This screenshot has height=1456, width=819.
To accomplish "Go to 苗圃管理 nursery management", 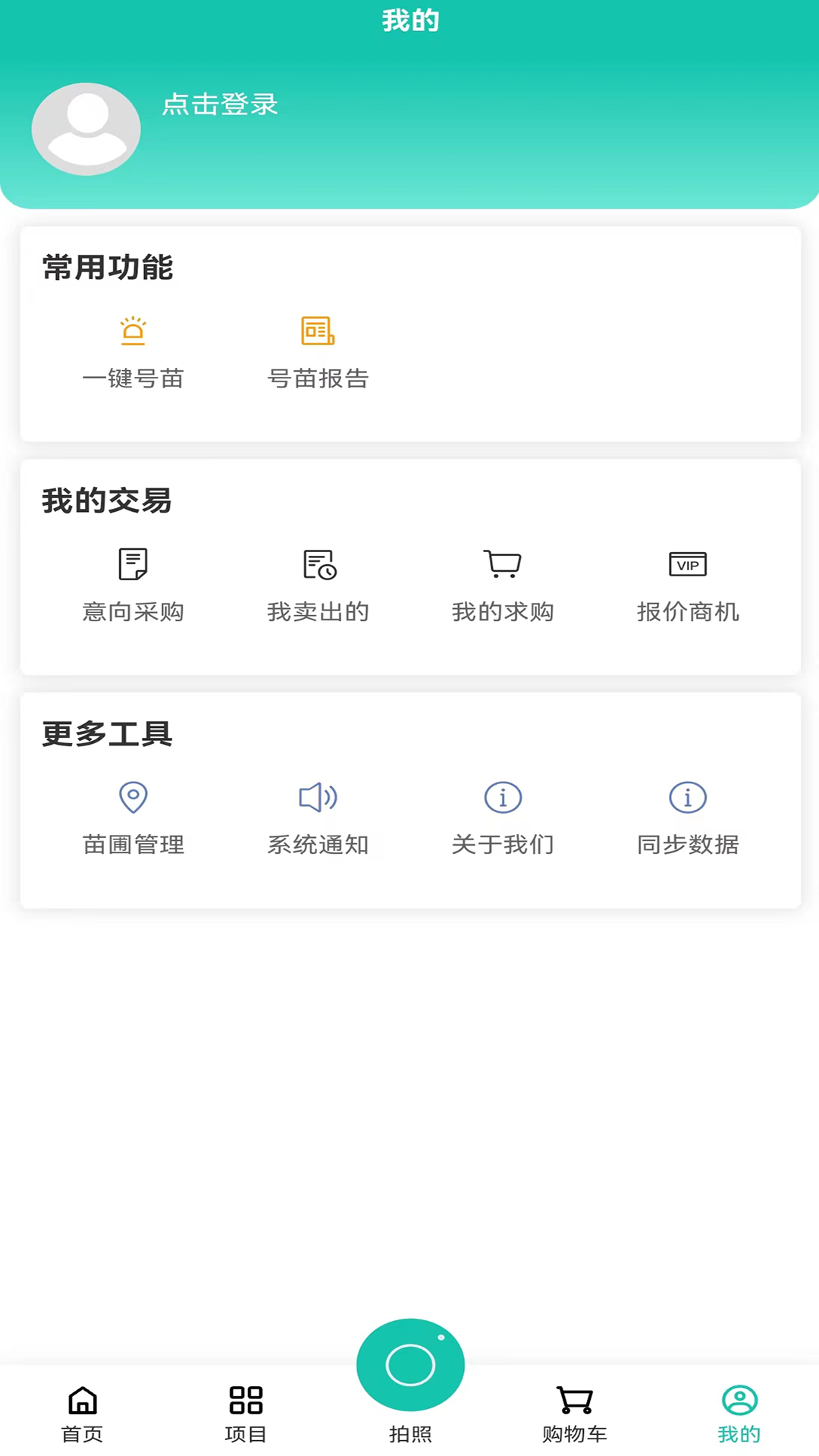I will click(x=133, y=818).
